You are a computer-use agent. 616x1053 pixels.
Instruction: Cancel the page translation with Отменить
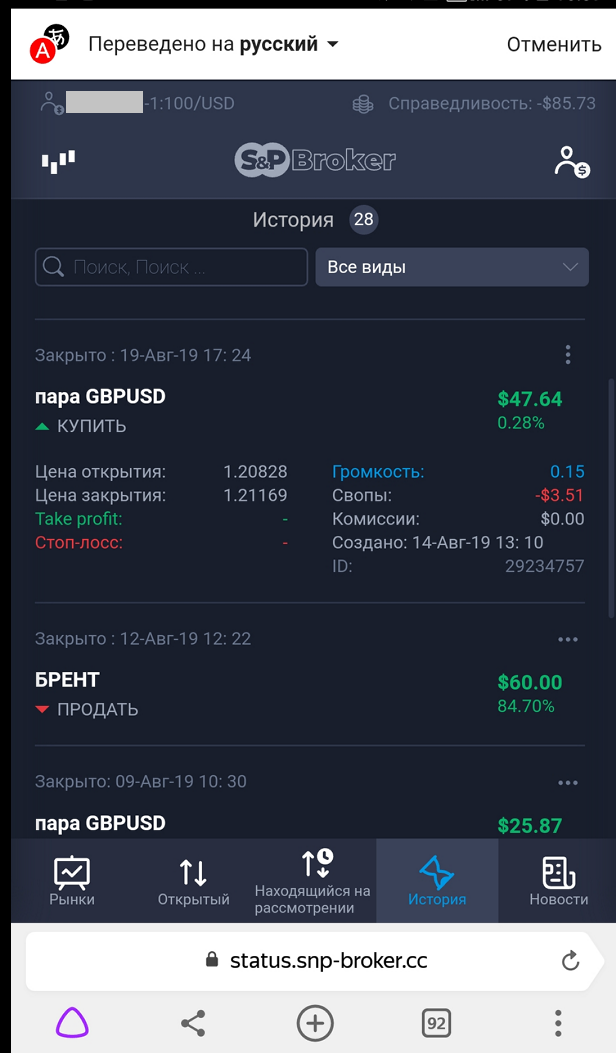(554, 44)
